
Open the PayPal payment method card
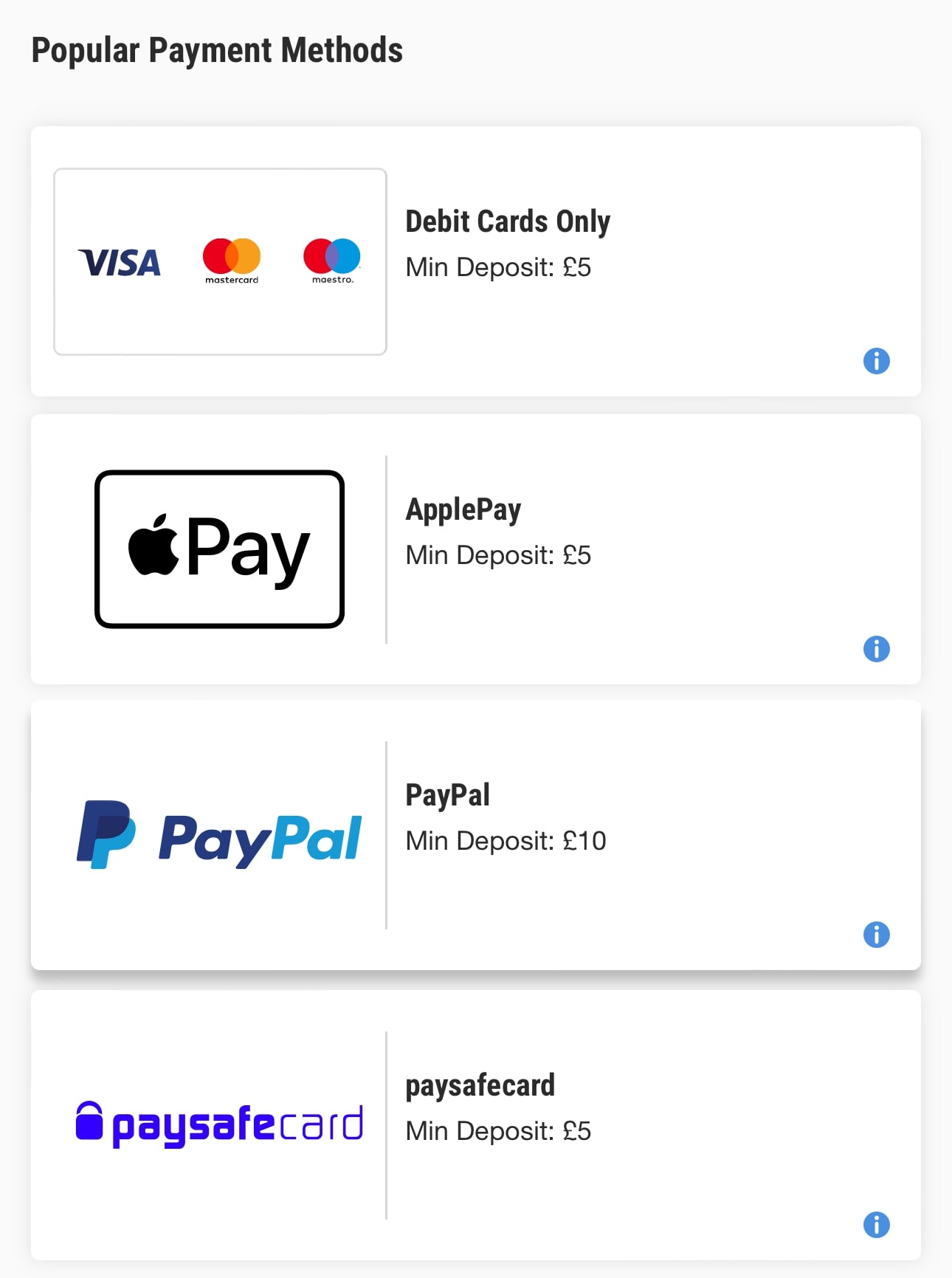(475, 834)
